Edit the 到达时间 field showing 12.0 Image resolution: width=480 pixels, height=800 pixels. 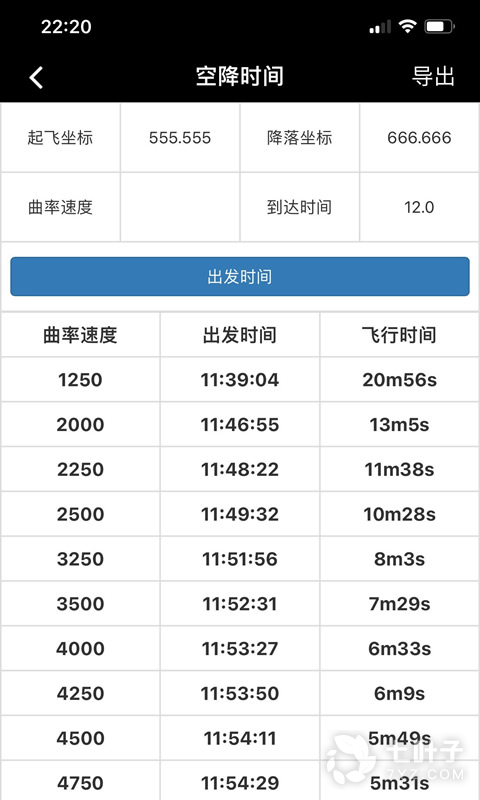coord(419,207)
